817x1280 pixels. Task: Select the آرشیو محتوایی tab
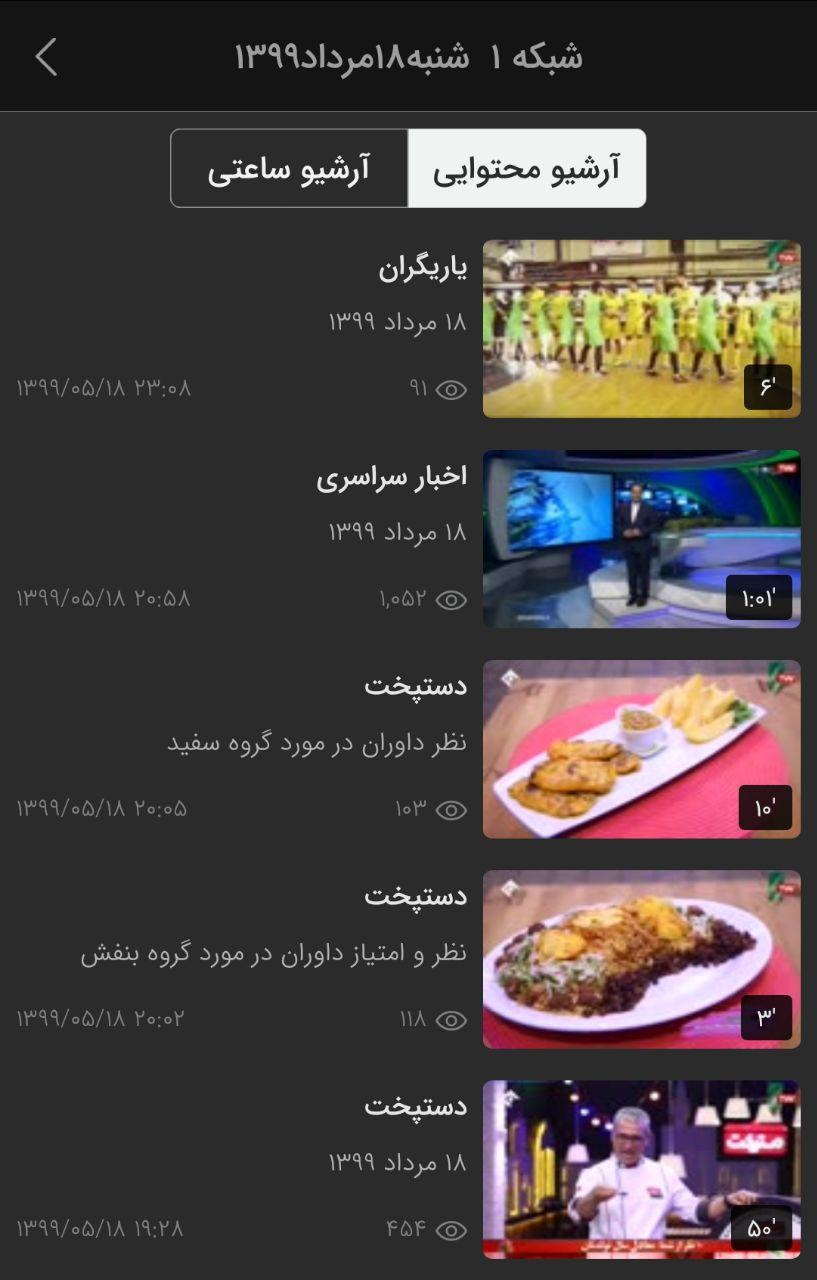click(526, 169)
